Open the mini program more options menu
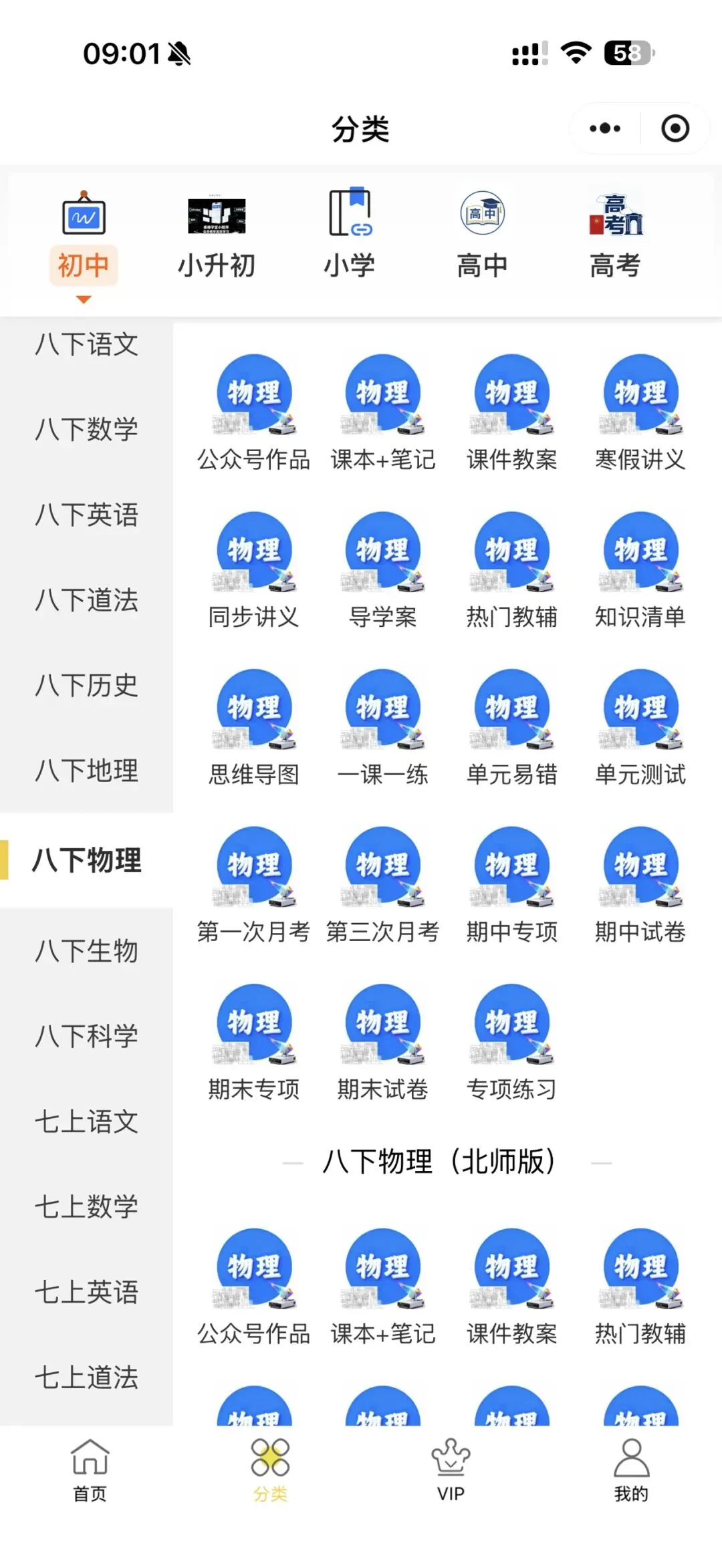The width and height of the screenshot is (722, 1568). coord(605,128)
